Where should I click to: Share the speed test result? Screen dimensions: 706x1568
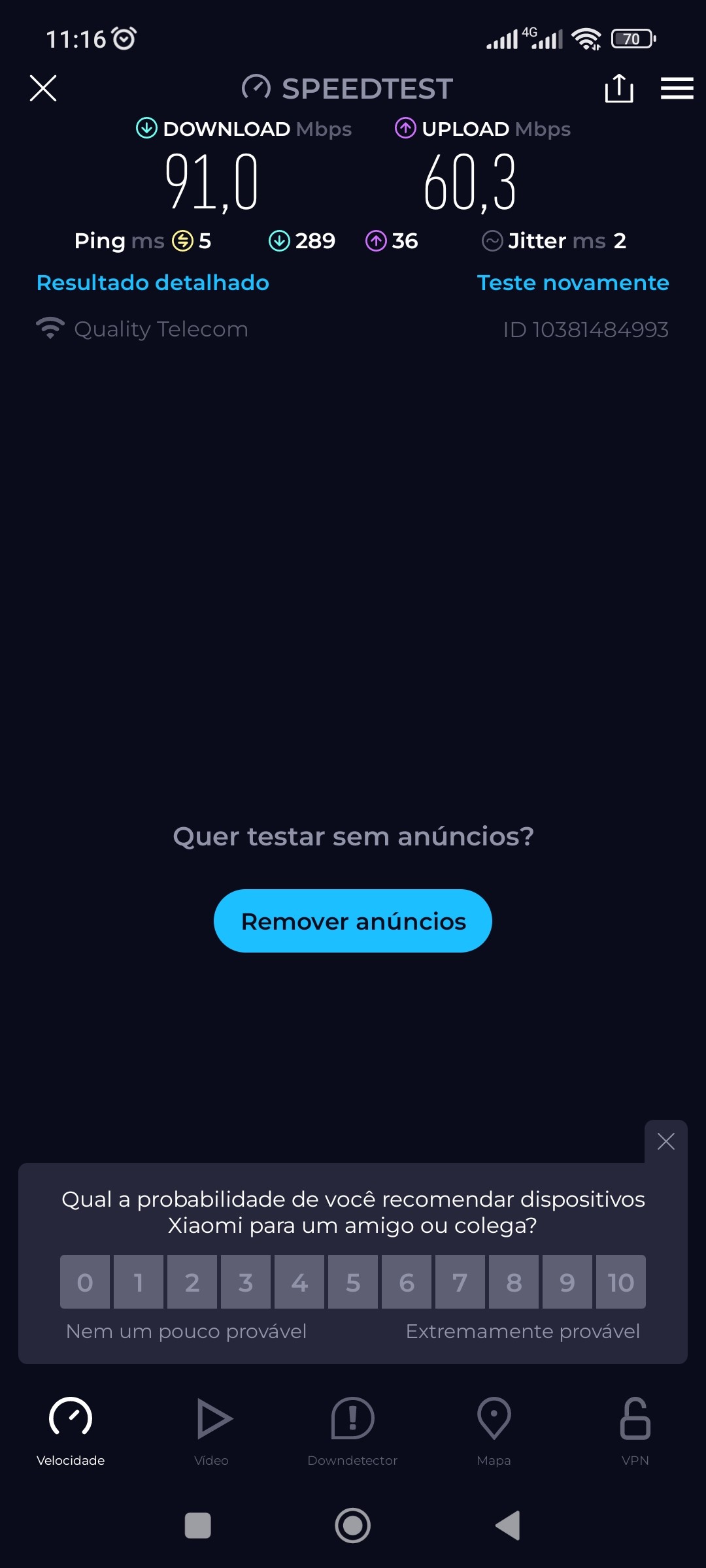click(619, 88)
